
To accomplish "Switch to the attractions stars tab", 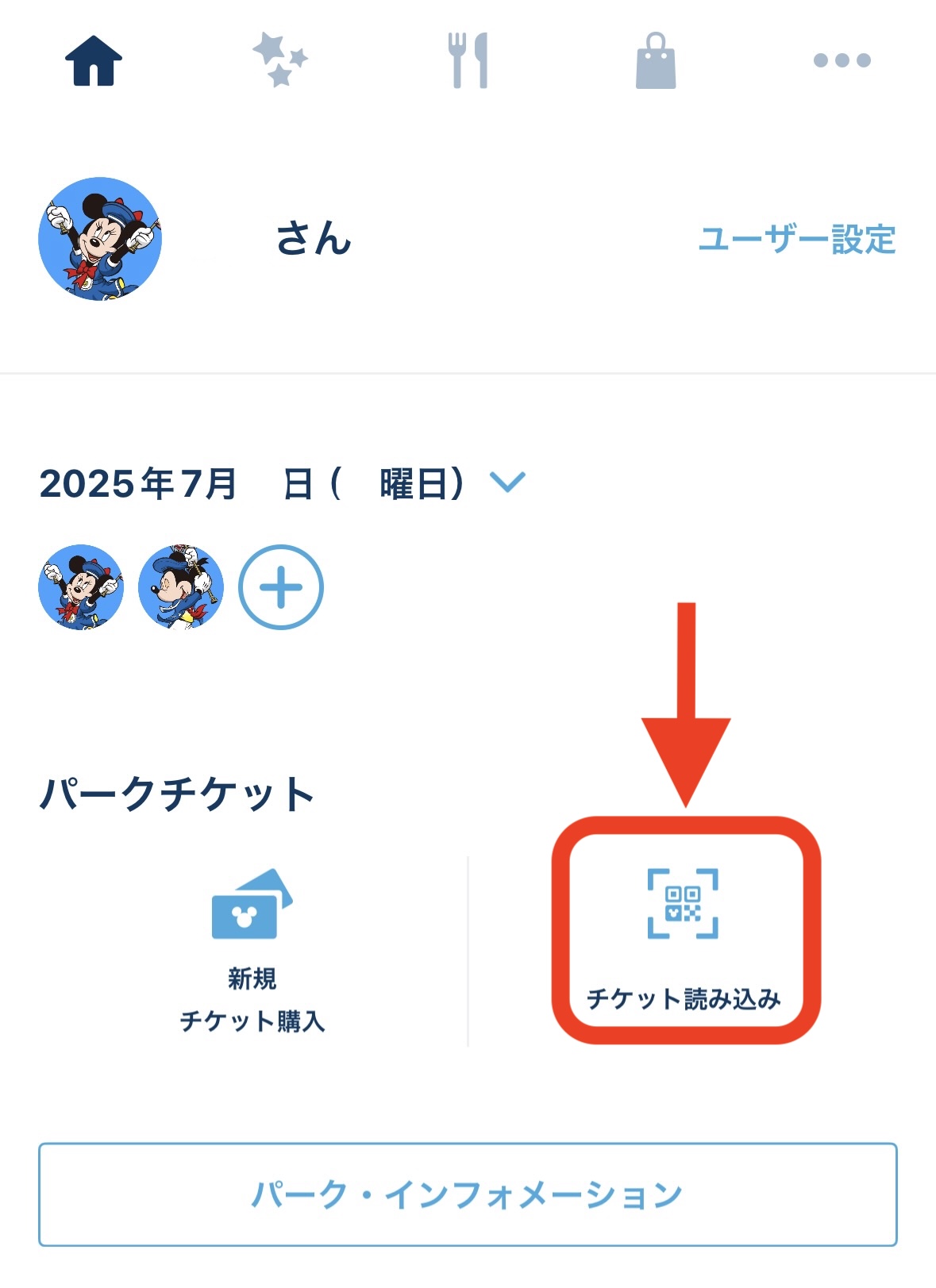I will (x=280, y=60).
